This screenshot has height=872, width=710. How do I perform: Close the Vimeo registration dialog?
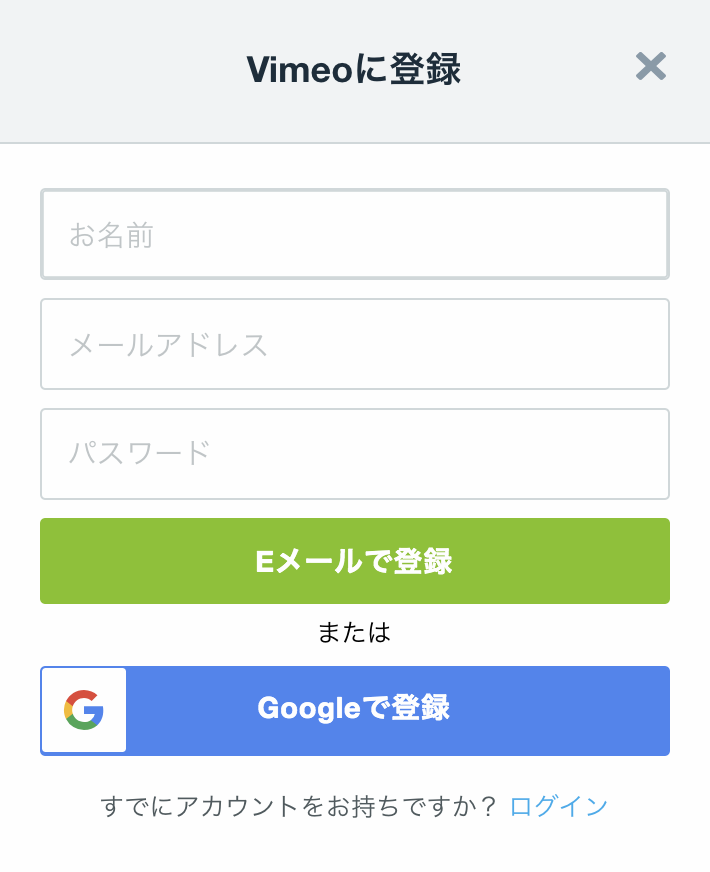point(650,67)
